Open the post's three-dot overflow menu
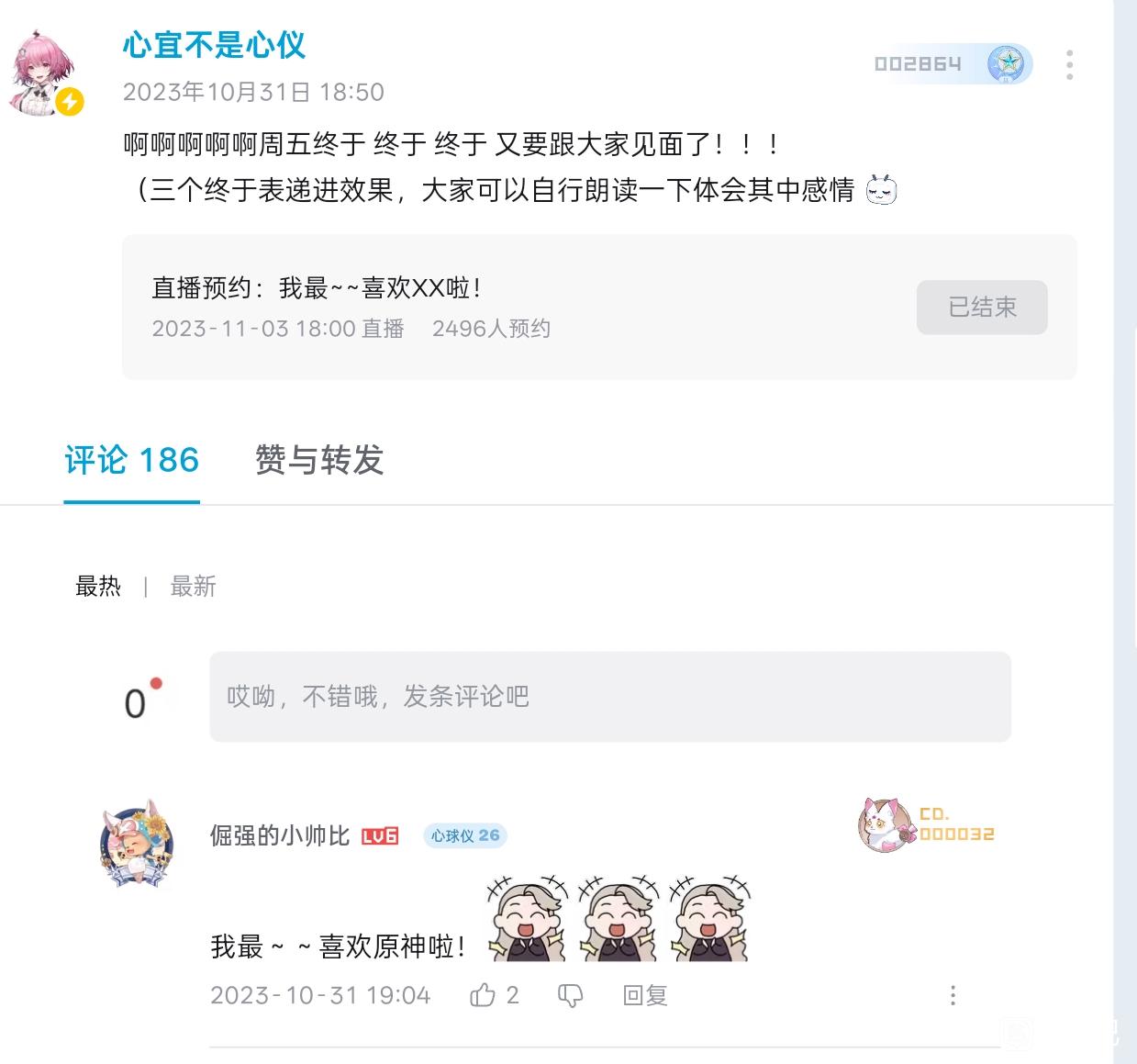Image resolution: width=1137 pixels, height=1064 pixels. (x=1069, y=64)
